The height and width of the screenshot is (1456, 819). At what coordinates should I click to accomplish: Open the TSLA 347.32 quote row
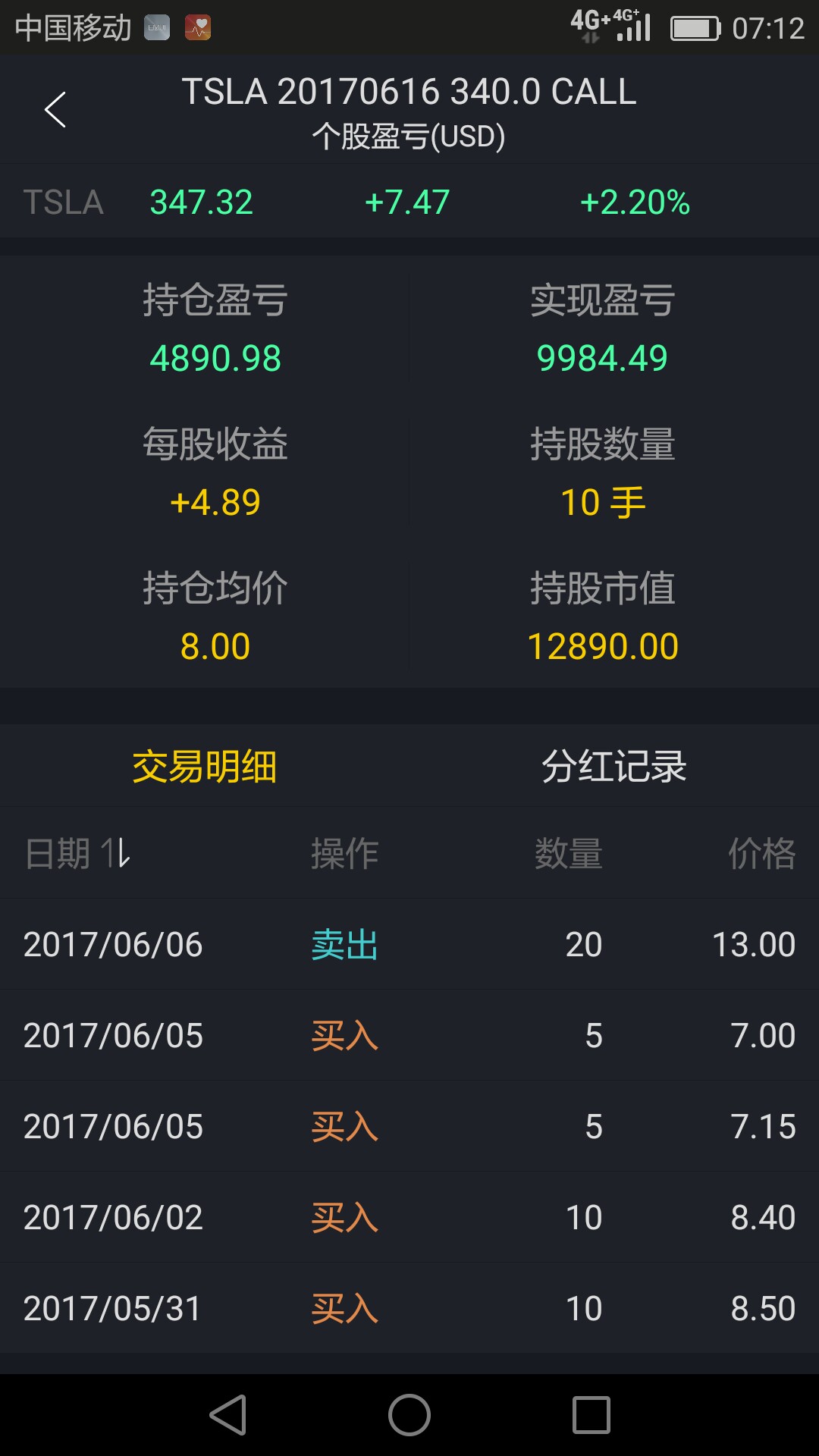[409, 202]
